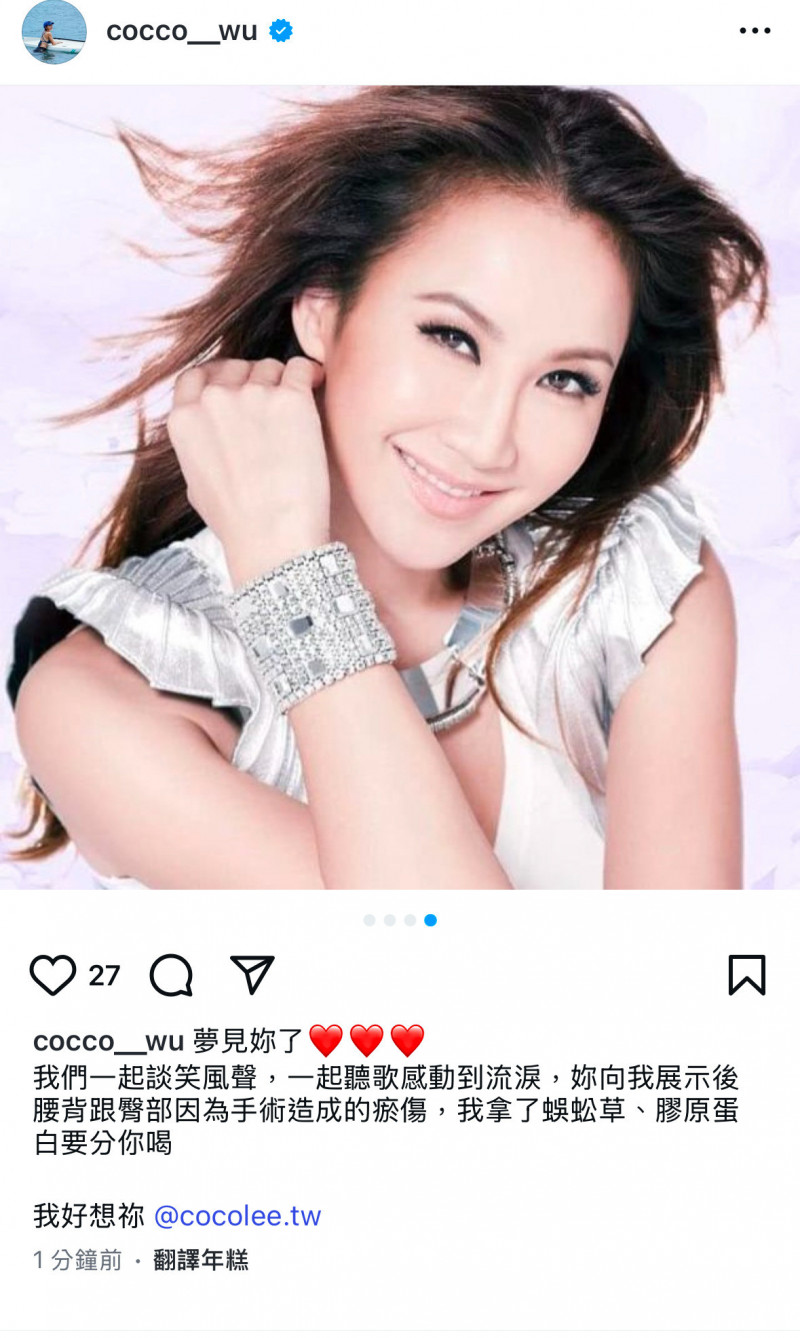Screen dimensions: 800x1338
Task: Open the @cocolee.tw mention
Action: tap(238, 1216)
